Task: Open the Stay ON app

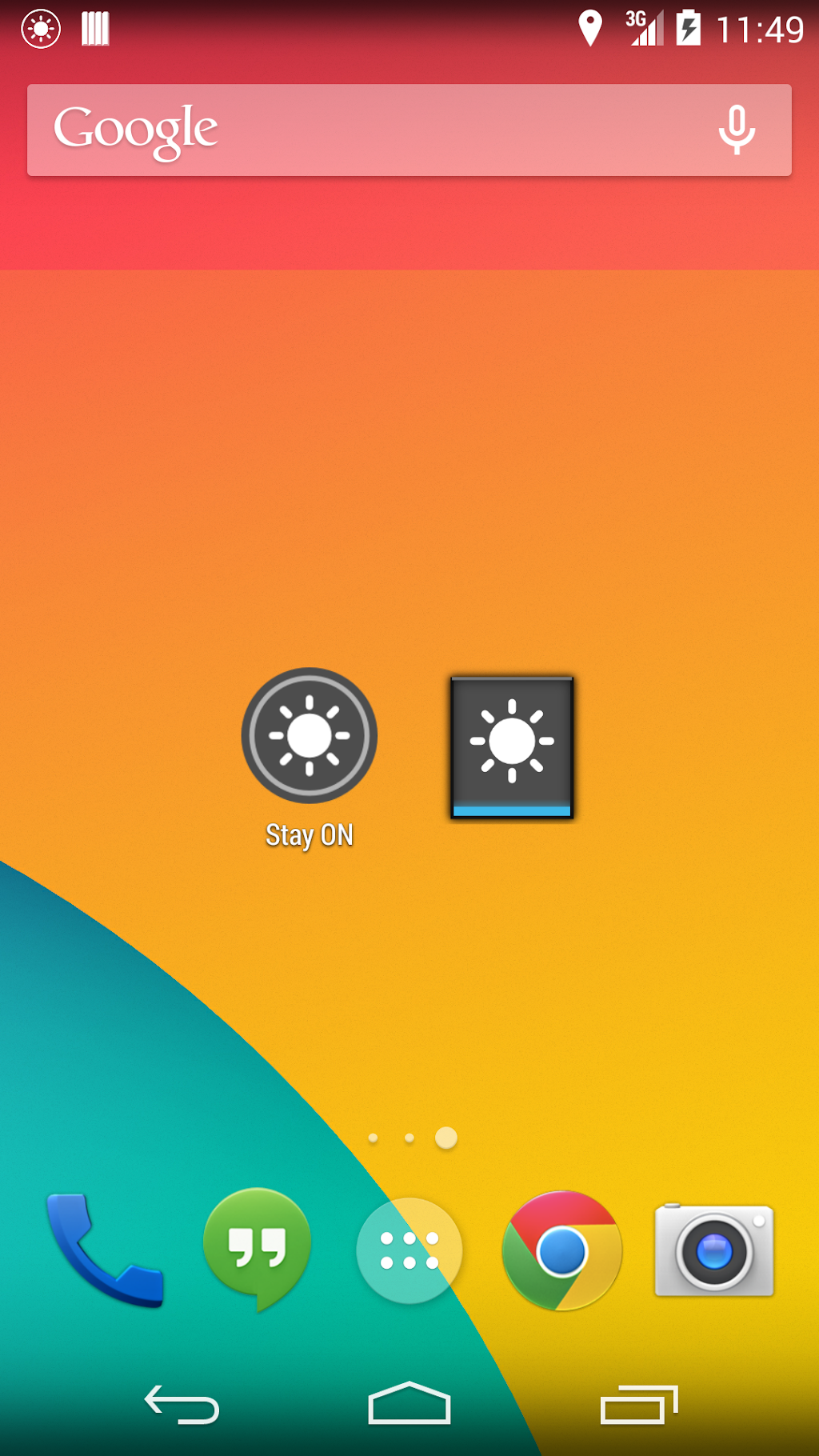Action: (310, 736)
